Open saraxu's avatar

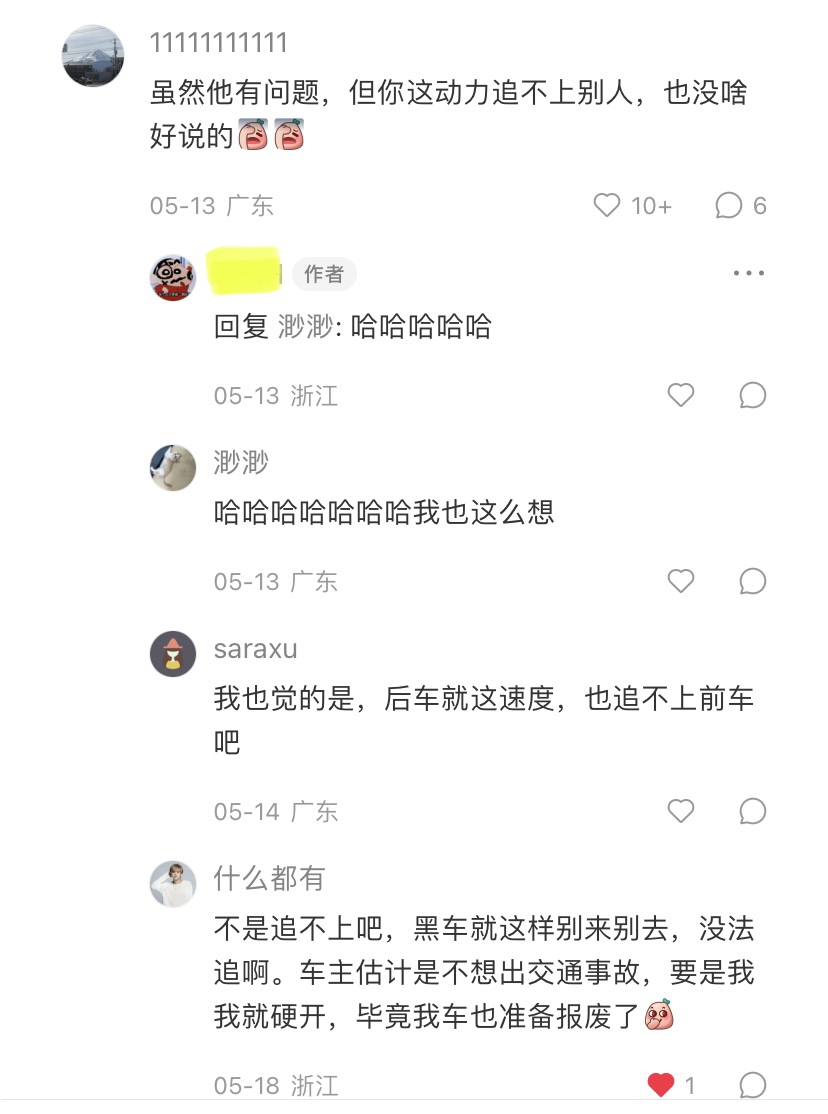coord(173,654)
